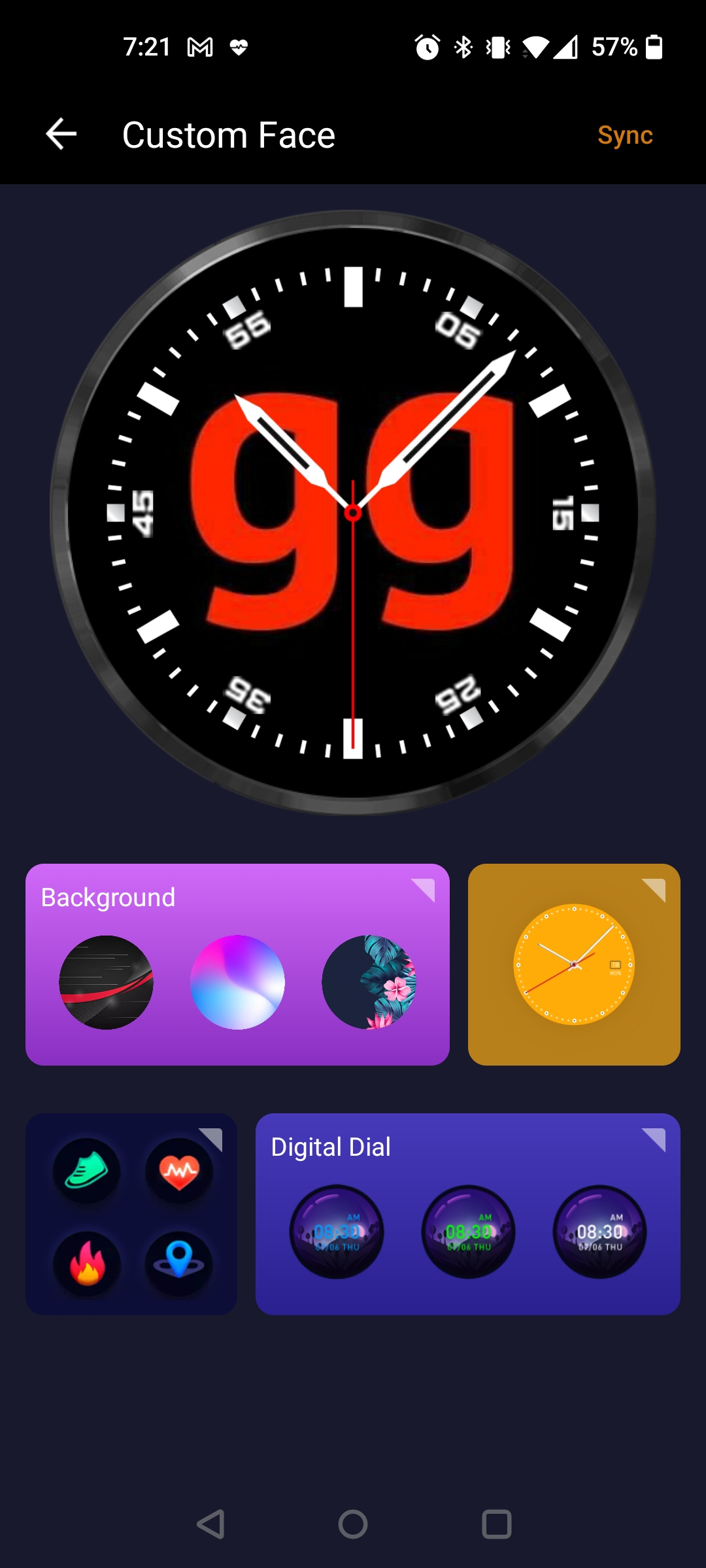
Task: Tap the system home button
Action: click(353, 1524)
